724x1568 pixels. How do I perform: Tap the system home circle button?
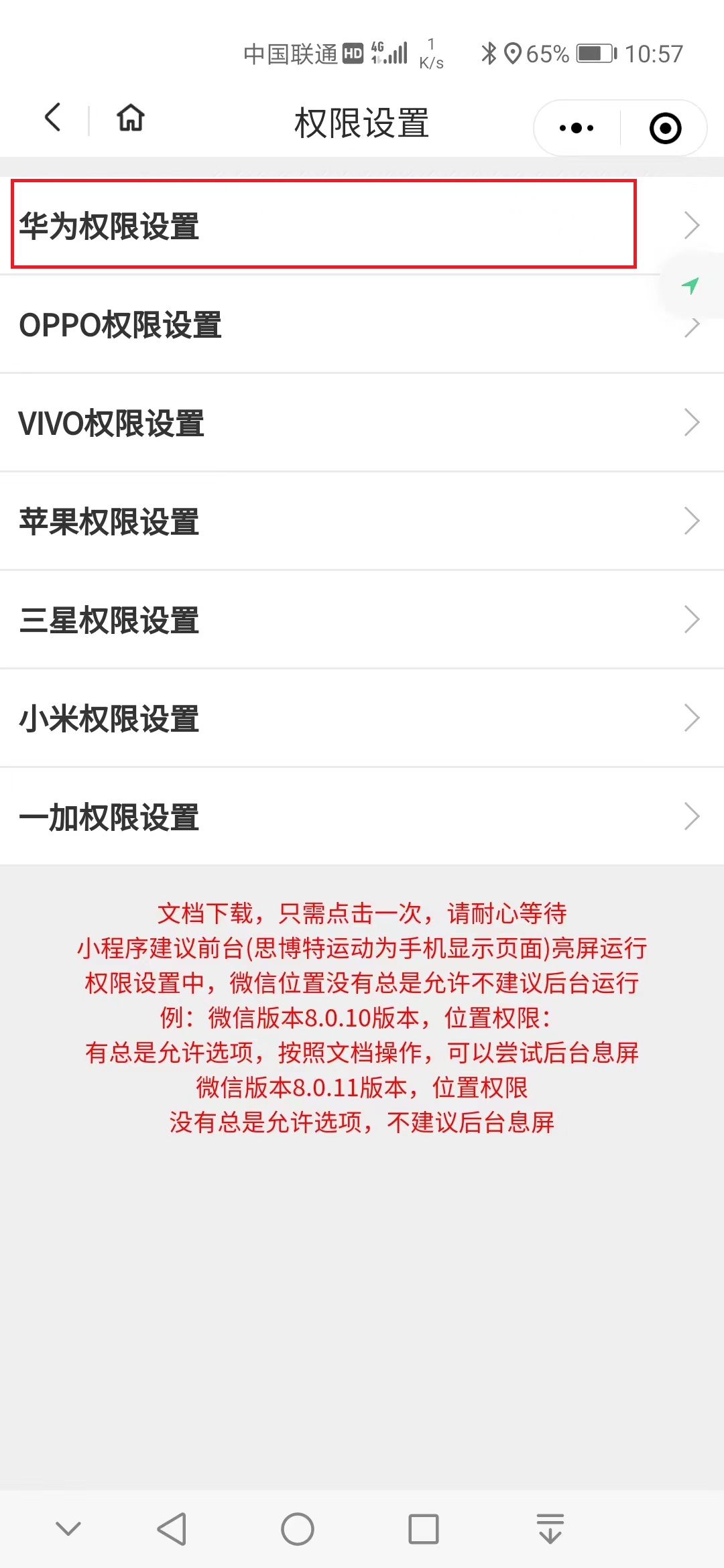point(297,1529)
